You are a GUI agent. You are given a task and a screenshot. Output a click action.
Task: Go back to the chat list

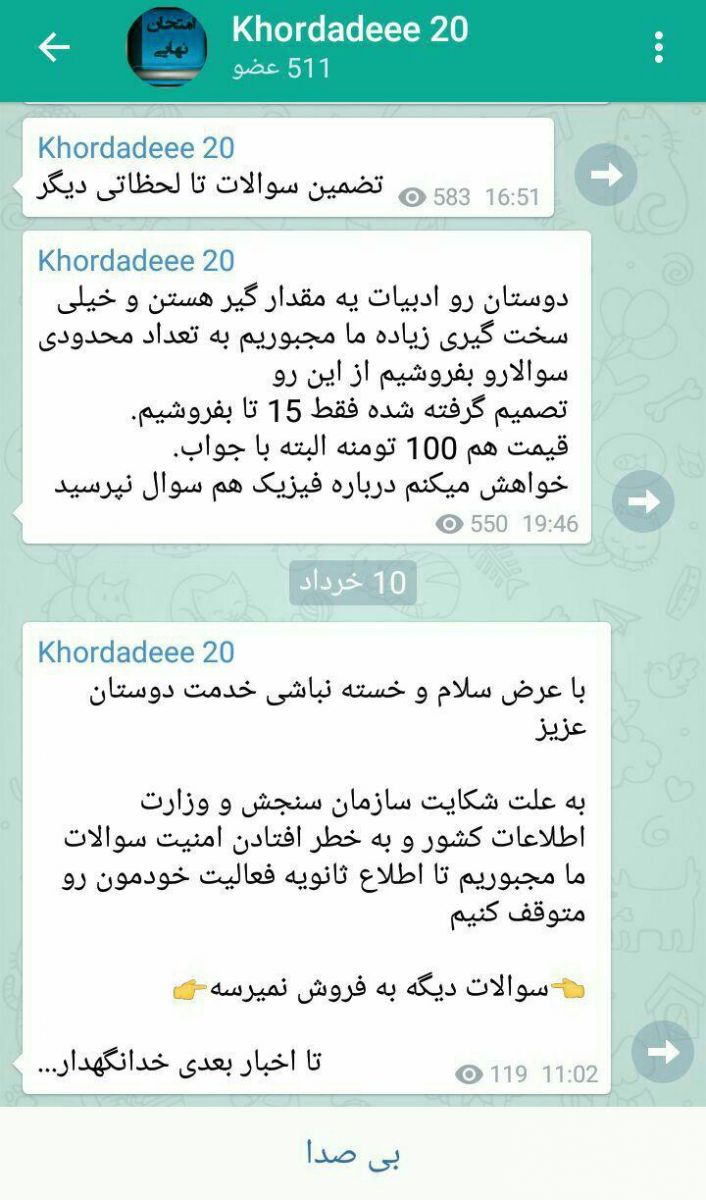(54, 47)
